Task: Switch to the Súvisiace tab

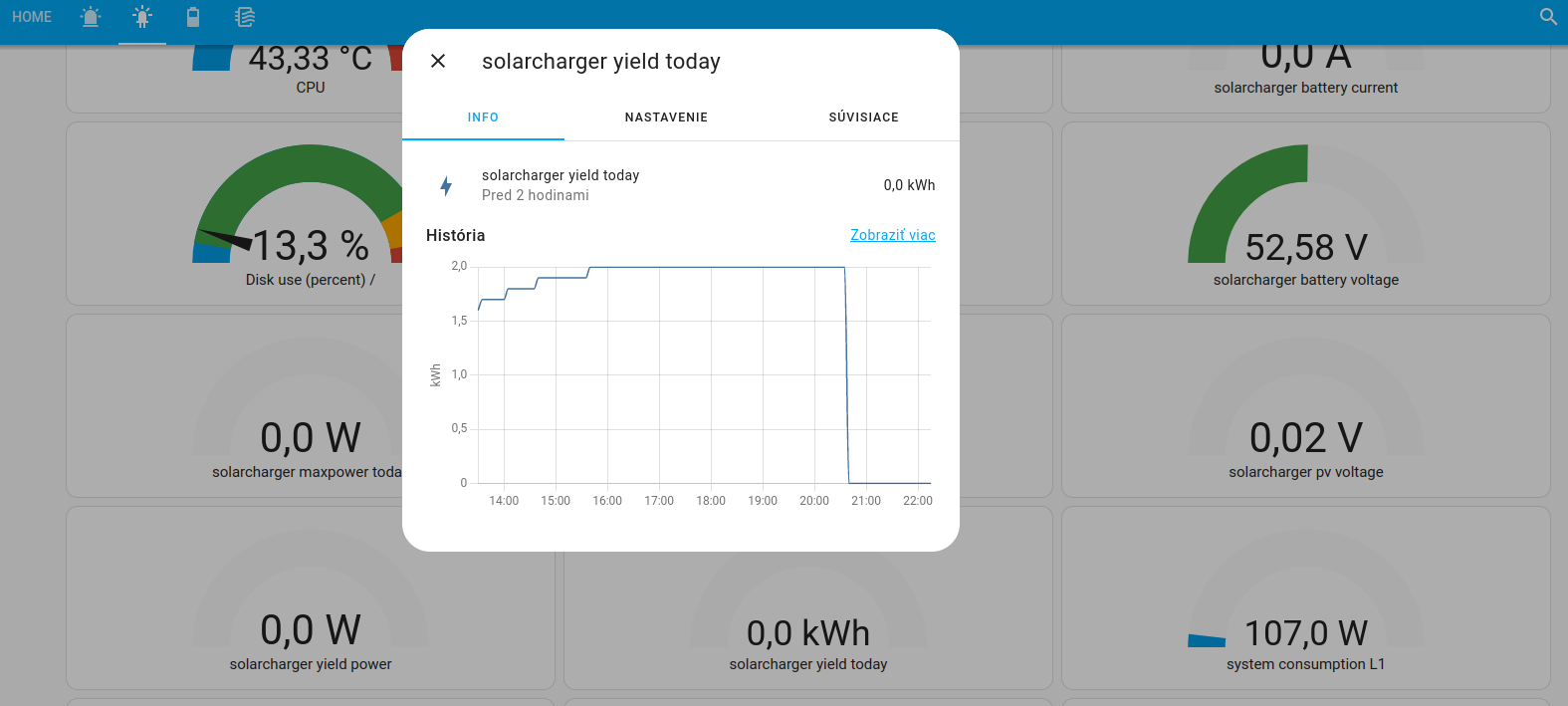Action: coord(863,118)
